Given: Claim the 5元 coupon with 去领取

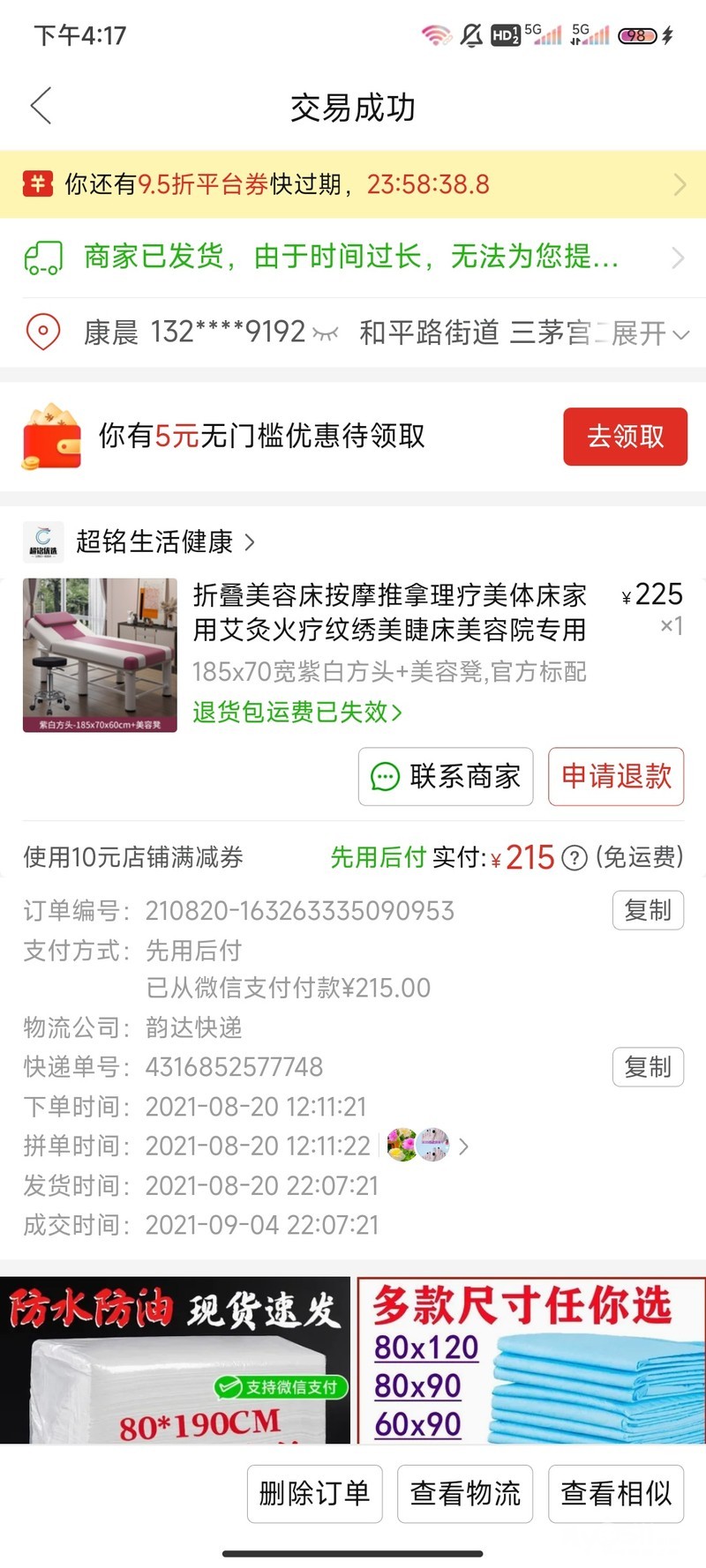Looking at the screenshot, I should point(625,436).
